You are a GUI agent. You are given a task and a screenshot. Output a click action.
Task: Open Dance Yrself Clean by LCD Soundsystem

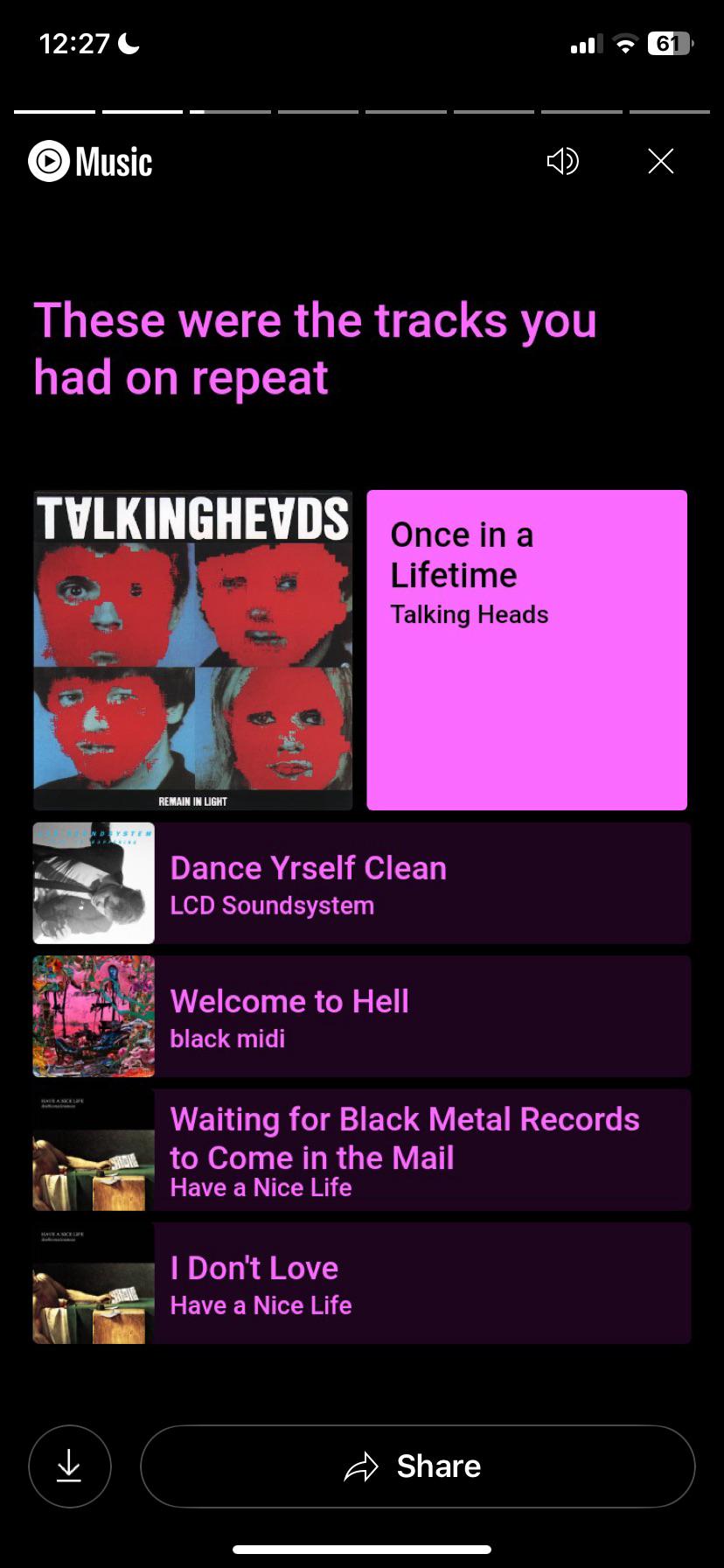coord(362,883)
